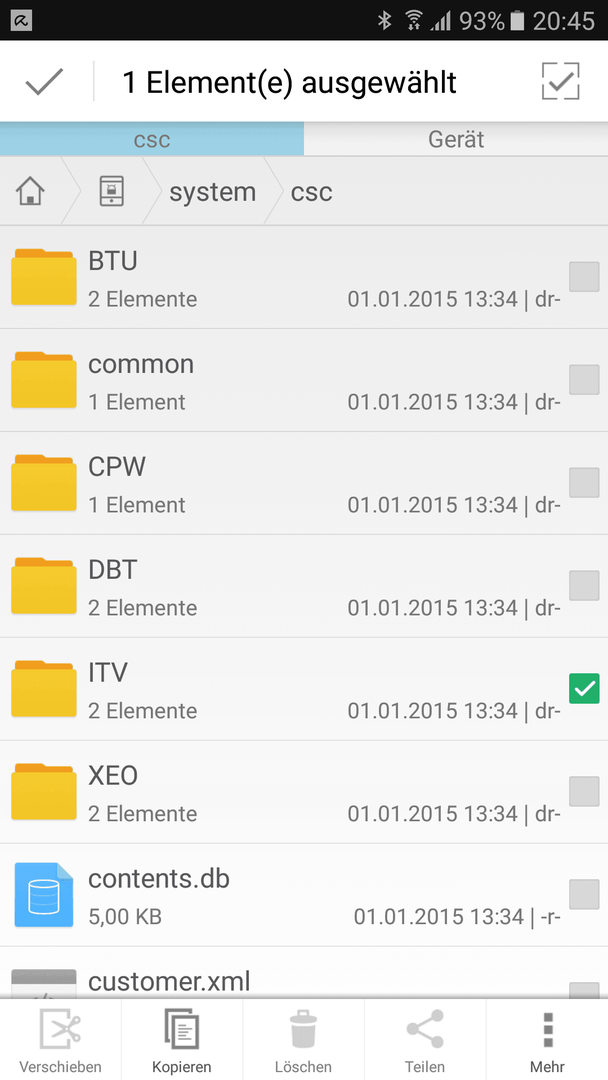Open the Mehr options menu
Image resolution: width=608 pixels, height=1080 pixels.
click(x=547, y=1040)
